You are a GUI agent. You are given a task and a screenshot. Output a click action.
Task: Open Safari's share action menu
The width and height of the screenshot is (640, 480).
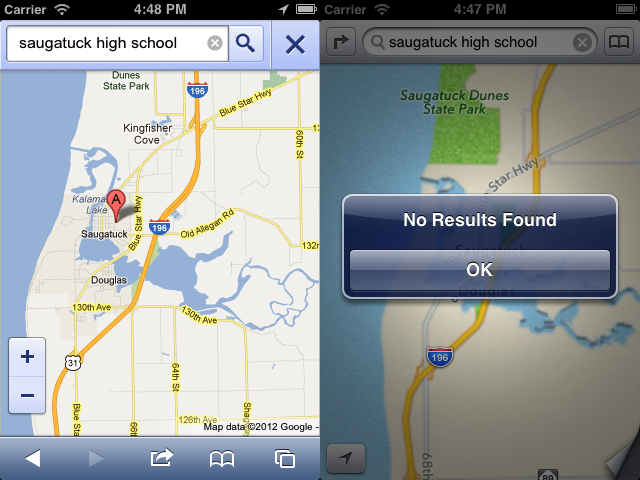pos(161,458)
